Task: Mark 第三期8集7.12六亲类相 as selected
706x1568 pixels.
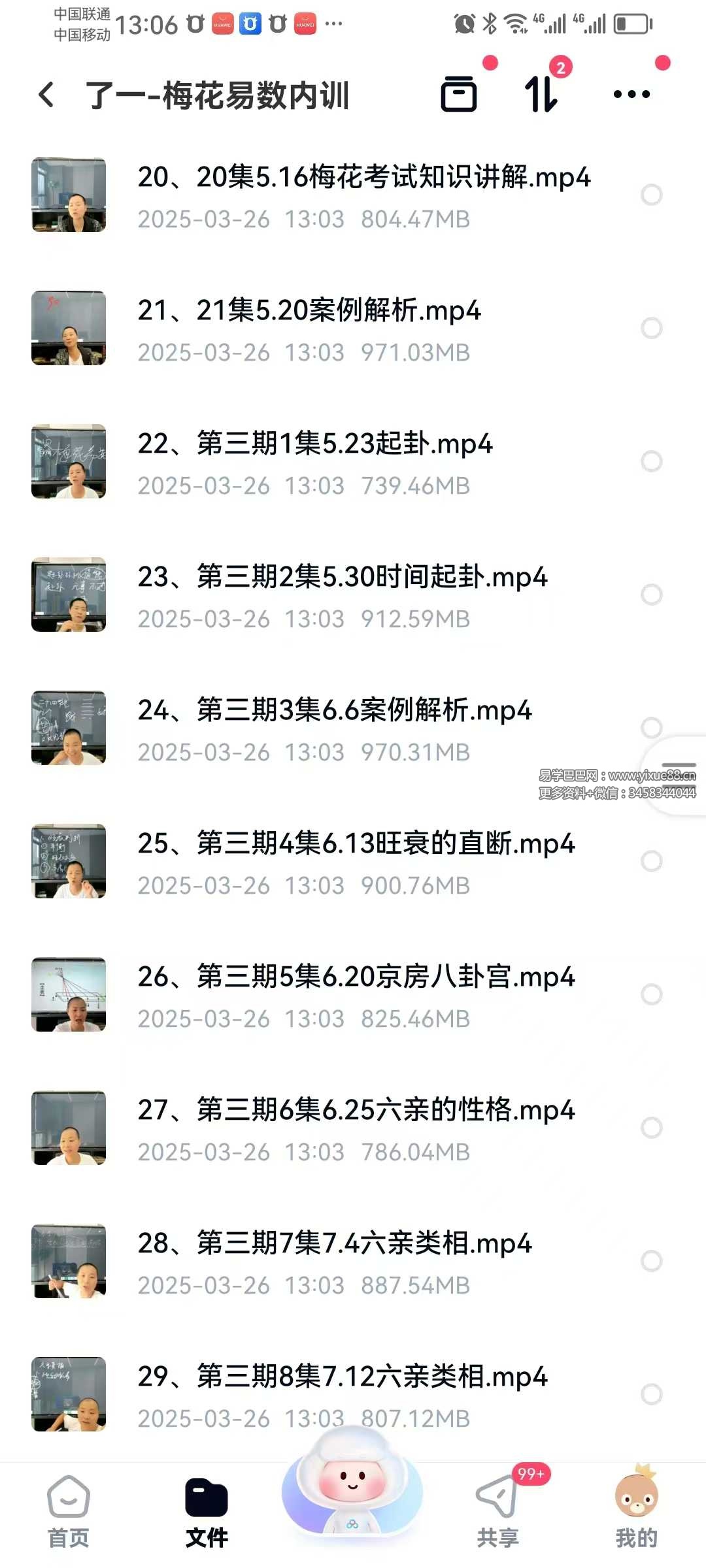Action: pos(652,1394)
